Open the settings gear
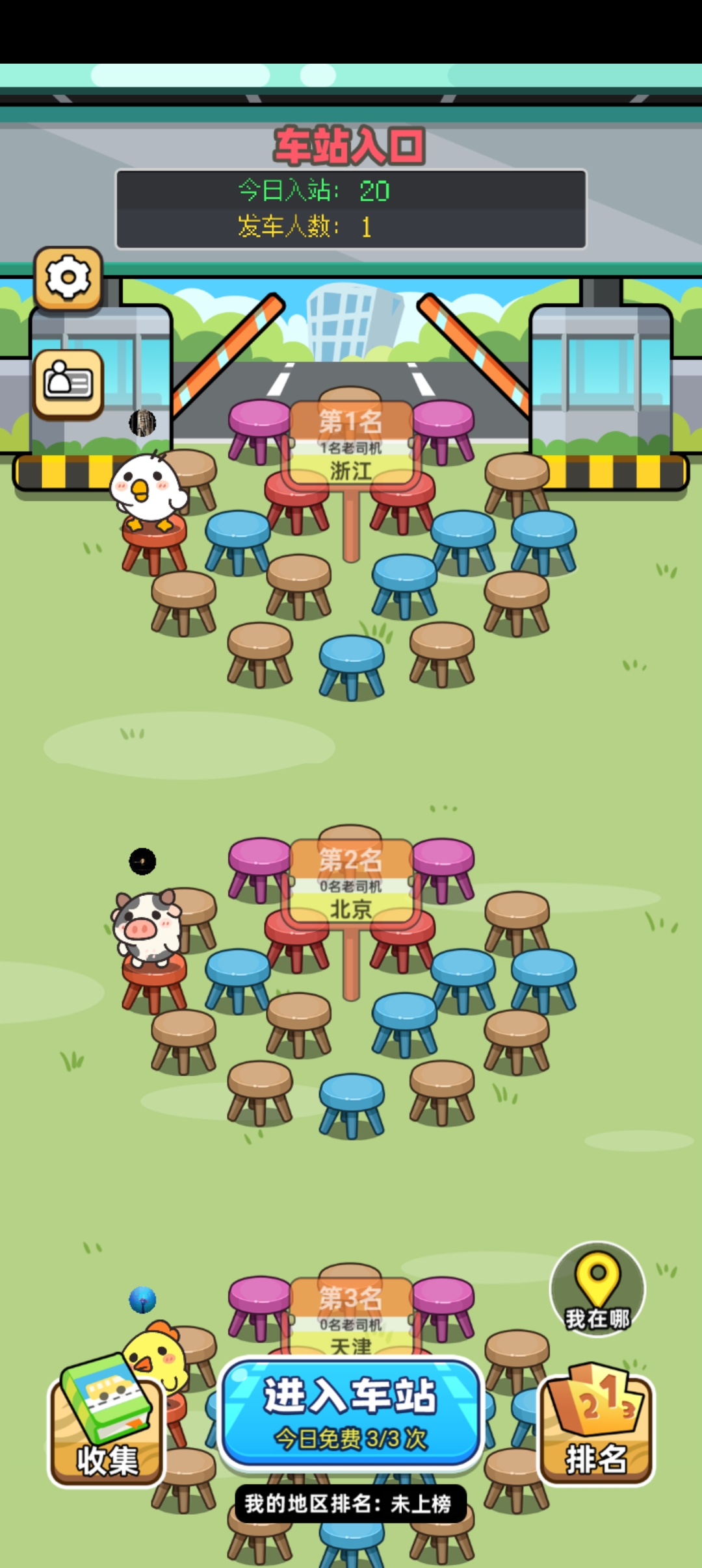This screenshot has width=702, height=1568. point(68,278)
